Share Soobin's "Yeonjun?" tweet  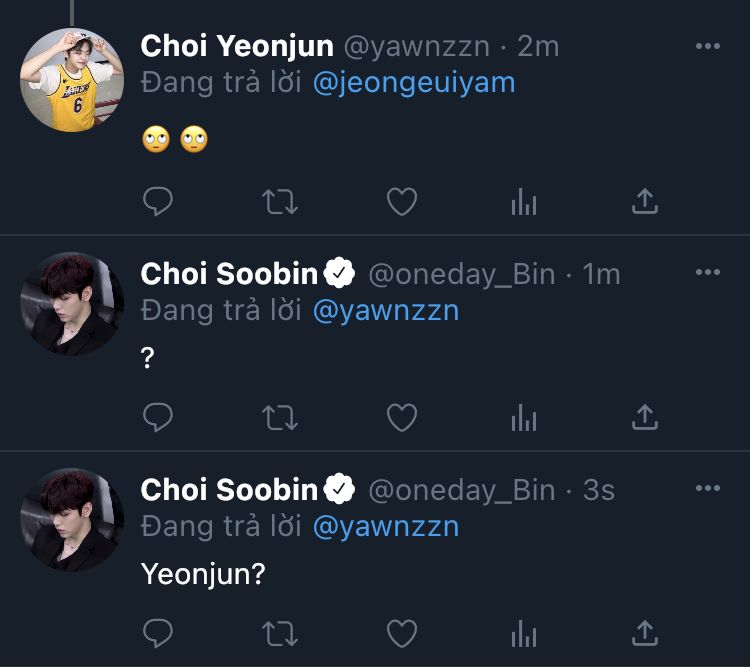(645, 633)
